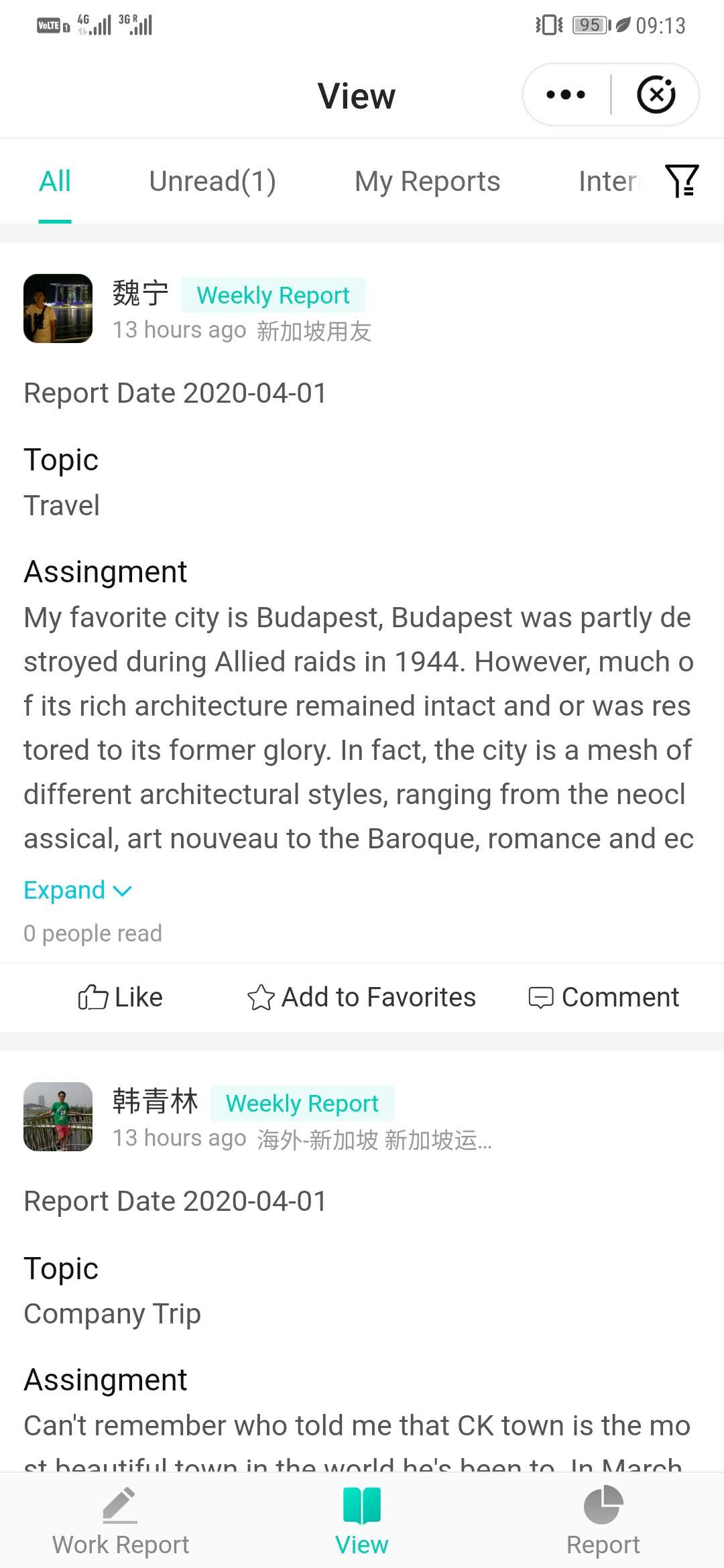The width and height of the screenshot is (724, 1568).
Task: Expand the Budapest travel report text
Action: pos(78,890)
